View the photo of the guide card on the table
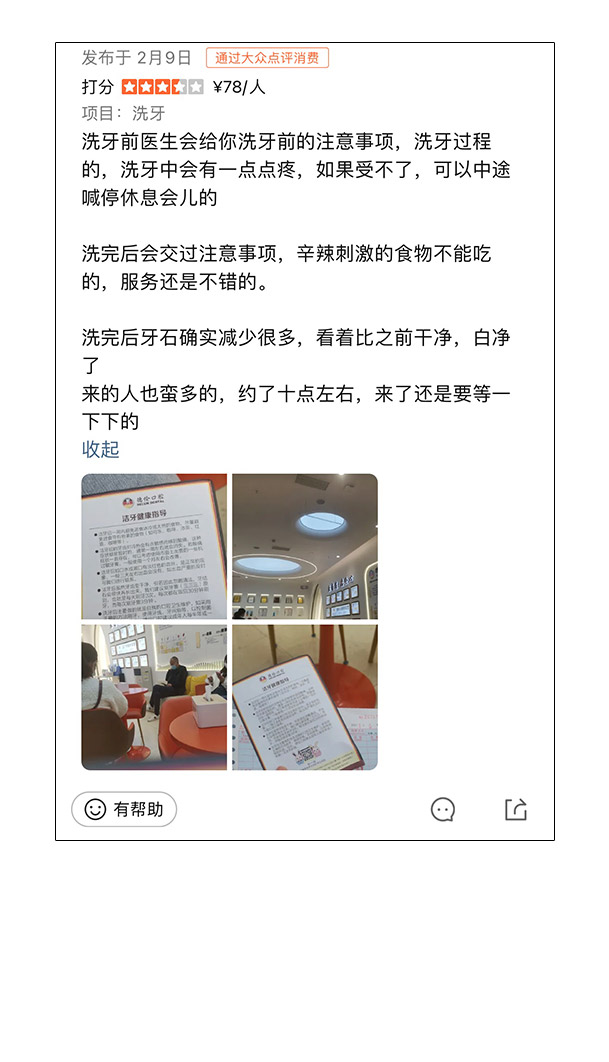This screenshot has width=609, height=1062. (x=305, y=697)
